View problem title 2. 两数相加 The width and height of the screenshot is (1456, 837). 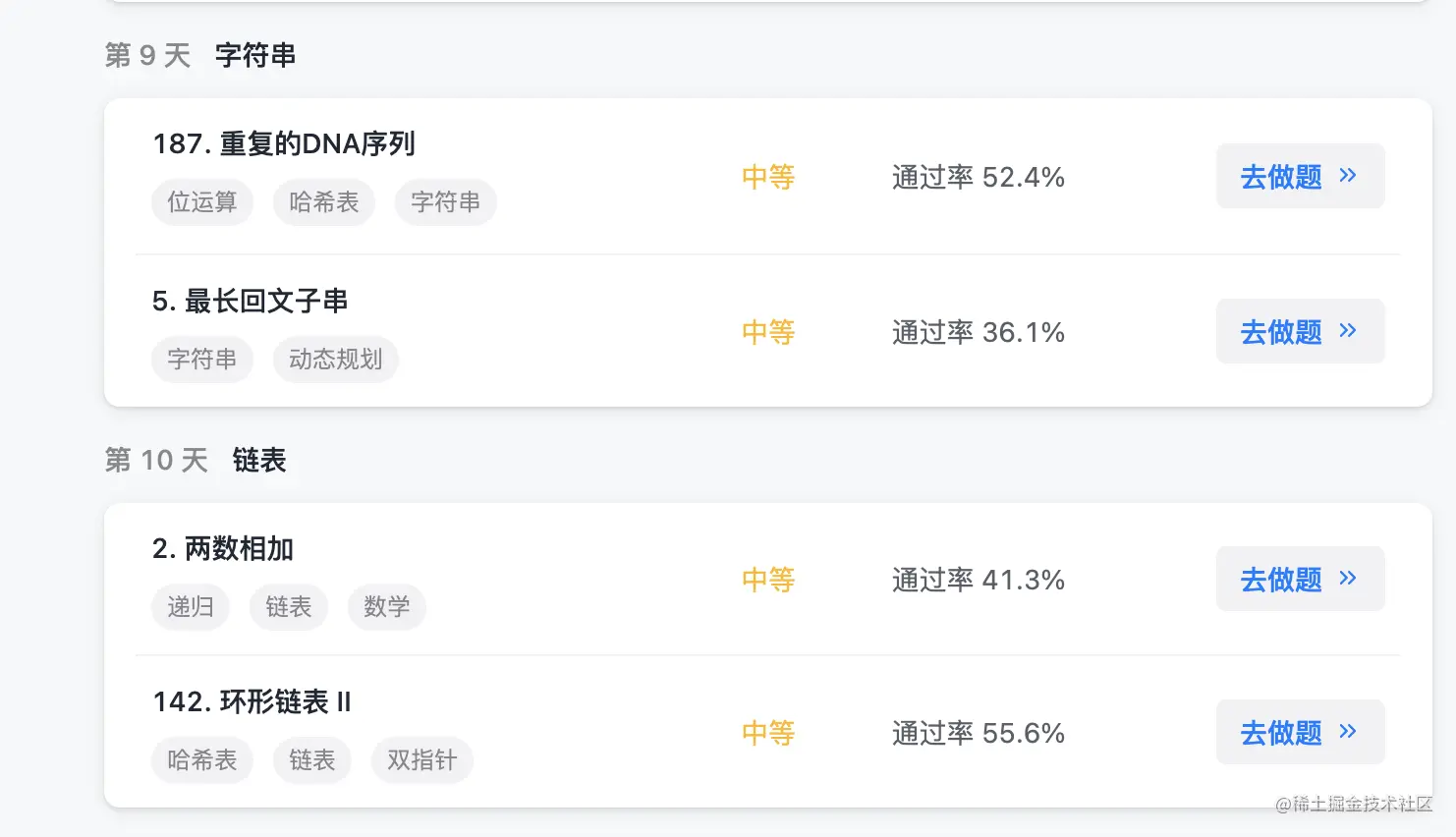point(223,549)
